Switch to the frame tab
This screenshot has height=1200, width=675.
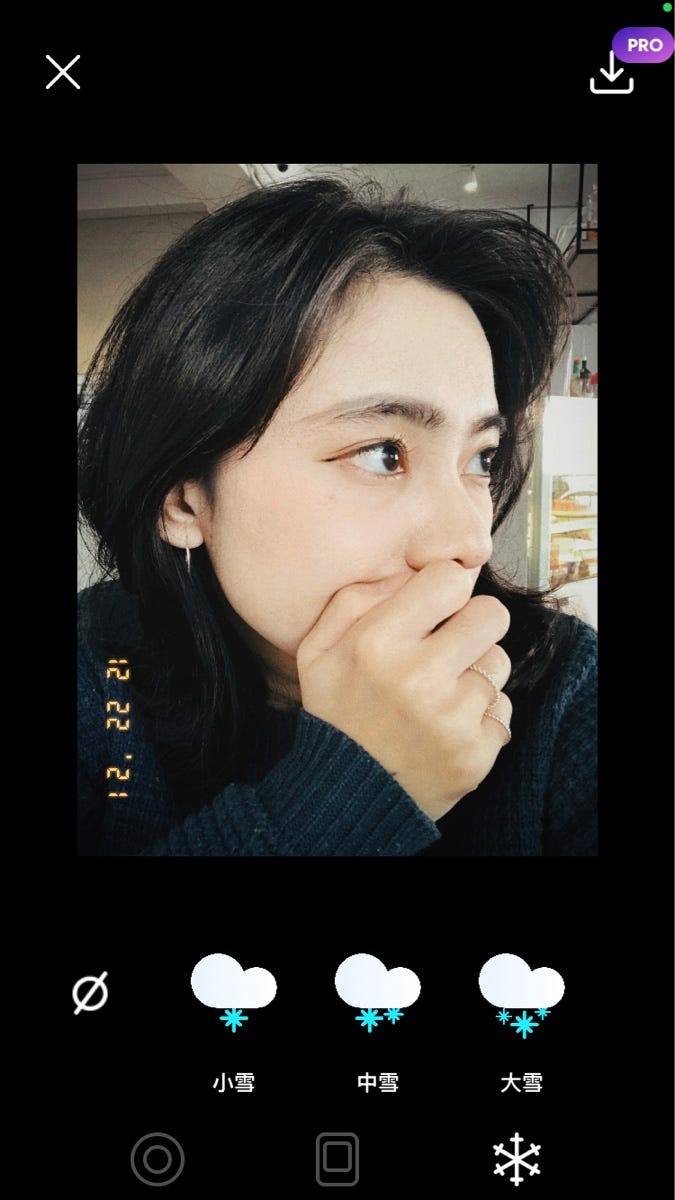pos(337,1159)
